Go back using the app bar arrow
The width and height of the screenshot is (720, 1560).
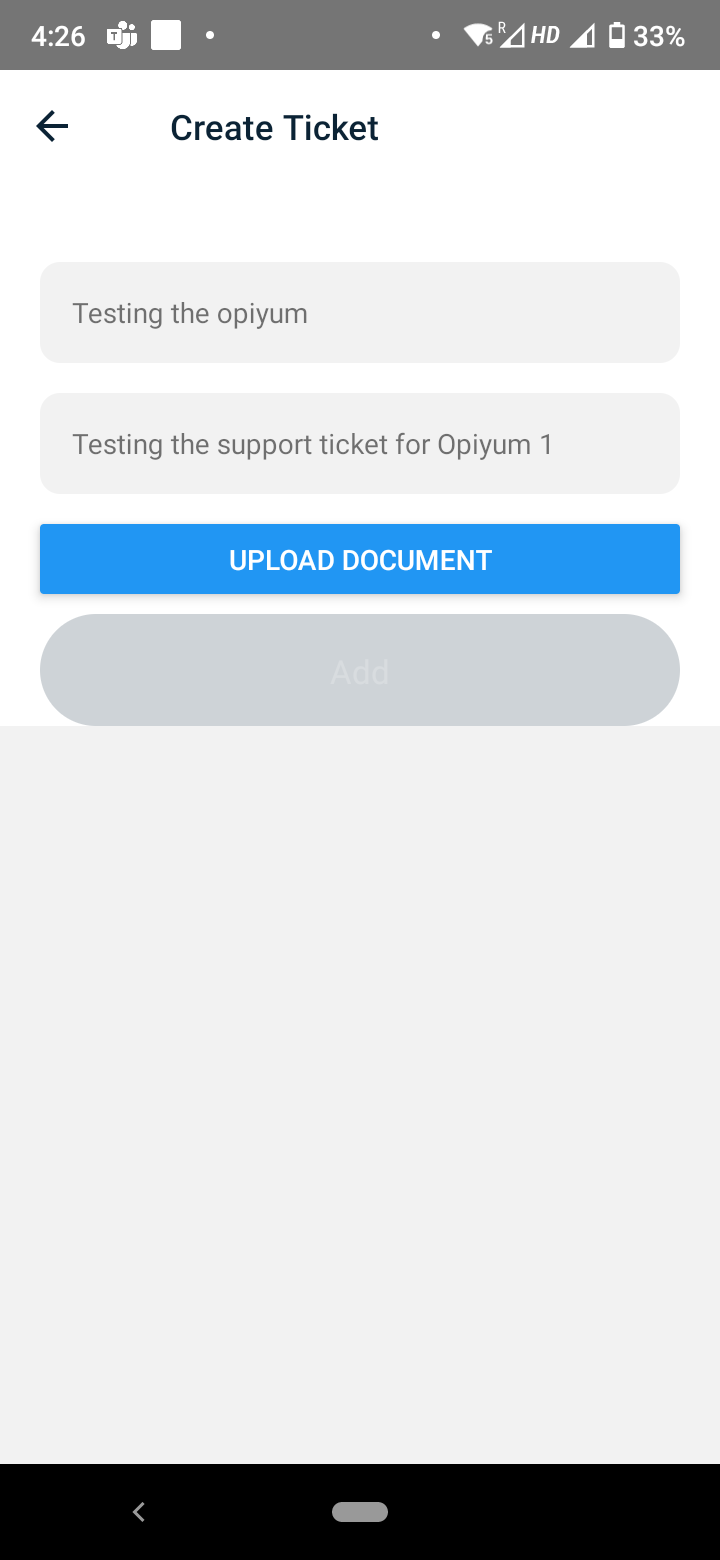(x=52, y=127)
